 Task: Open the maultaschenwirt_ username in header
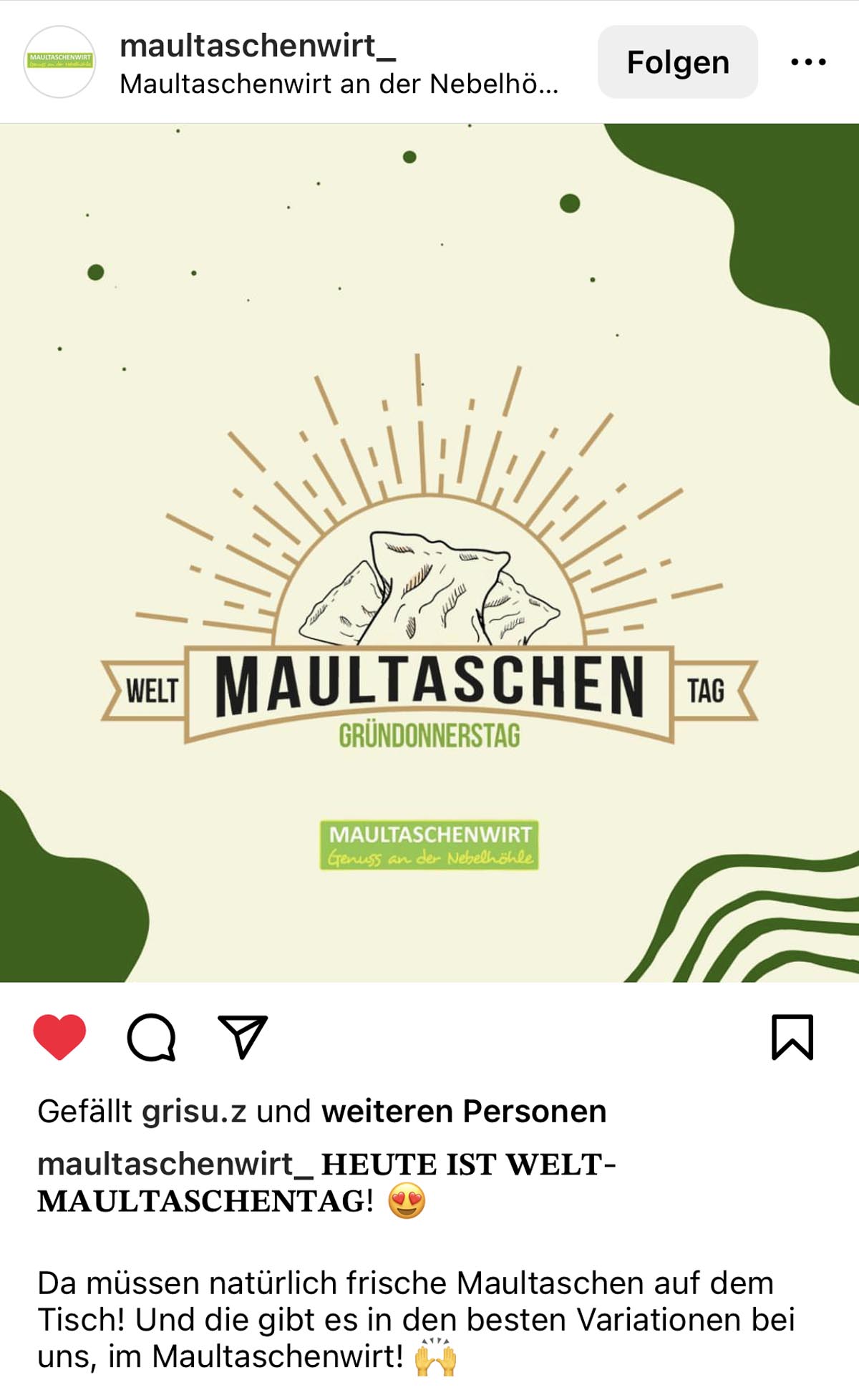click(x=257, y=46)
